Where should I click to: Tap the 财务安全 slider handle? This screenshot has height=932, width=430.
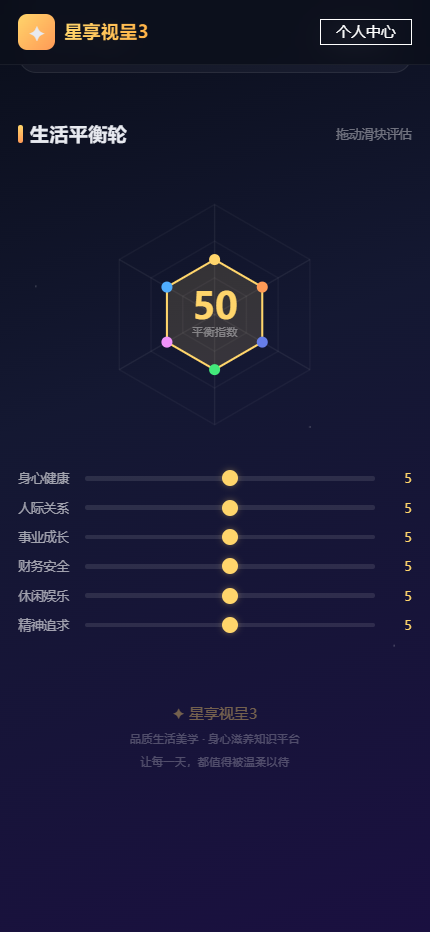[230, 566]
